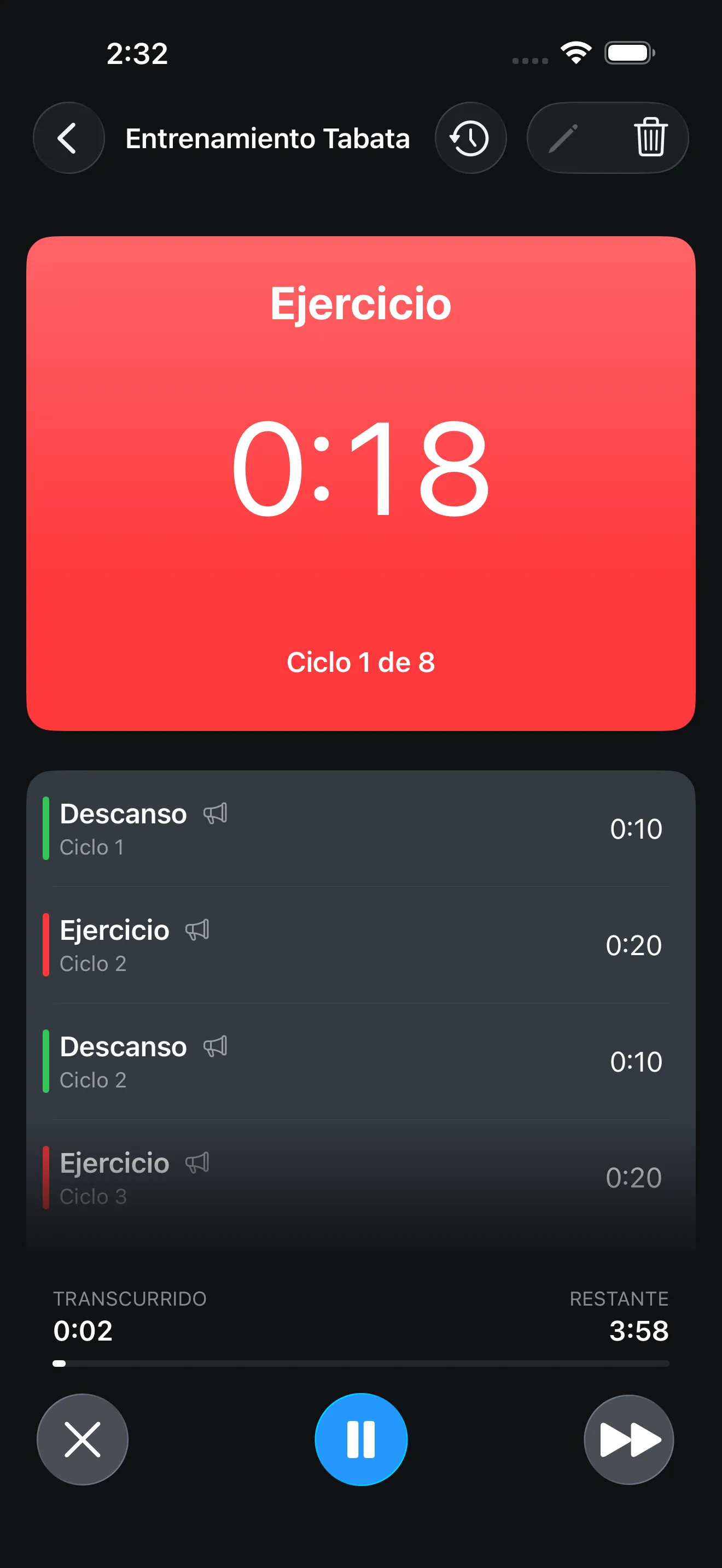The height and width of the screenshot is (1568, 722).
Task: Select the Descanso Ciclo 2 interval row
Action: pyautogui.click(x=361, y=1061)
